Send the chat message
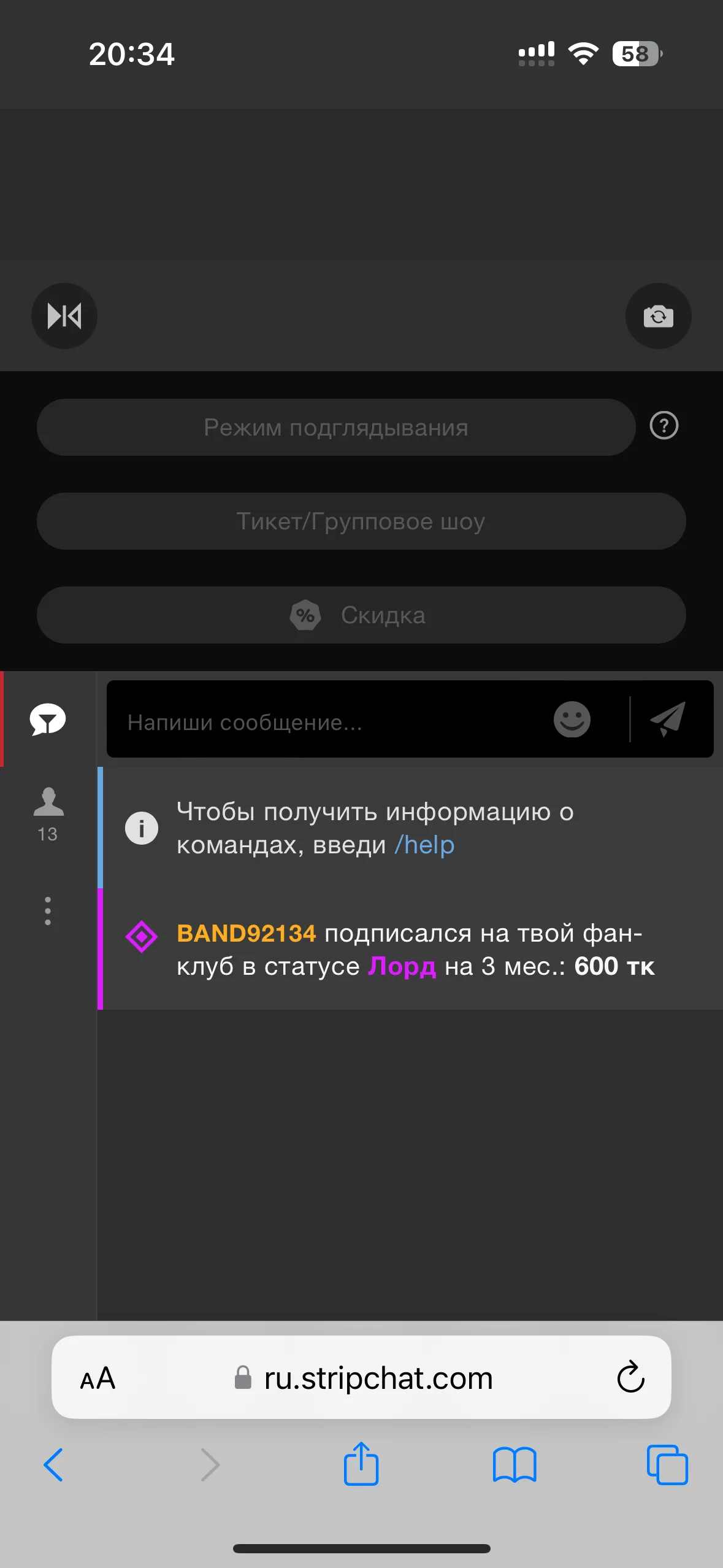The image size is (723, 1568). click(668, 719)
